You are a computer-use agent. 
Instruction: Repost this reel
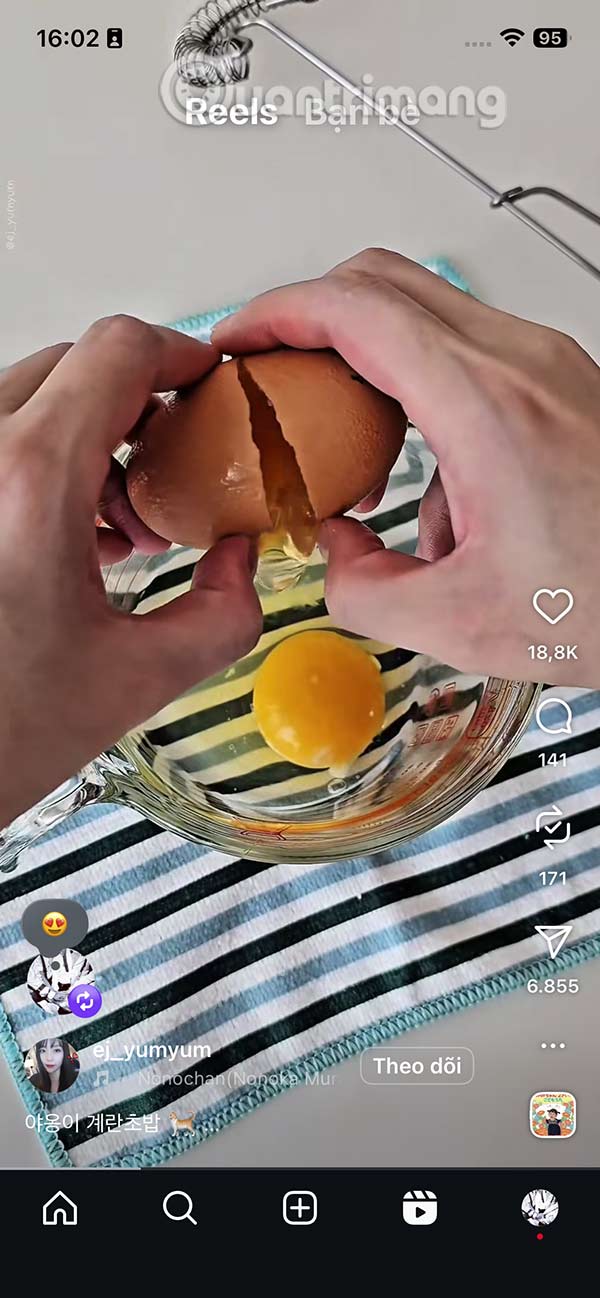[x=552, y=829]
